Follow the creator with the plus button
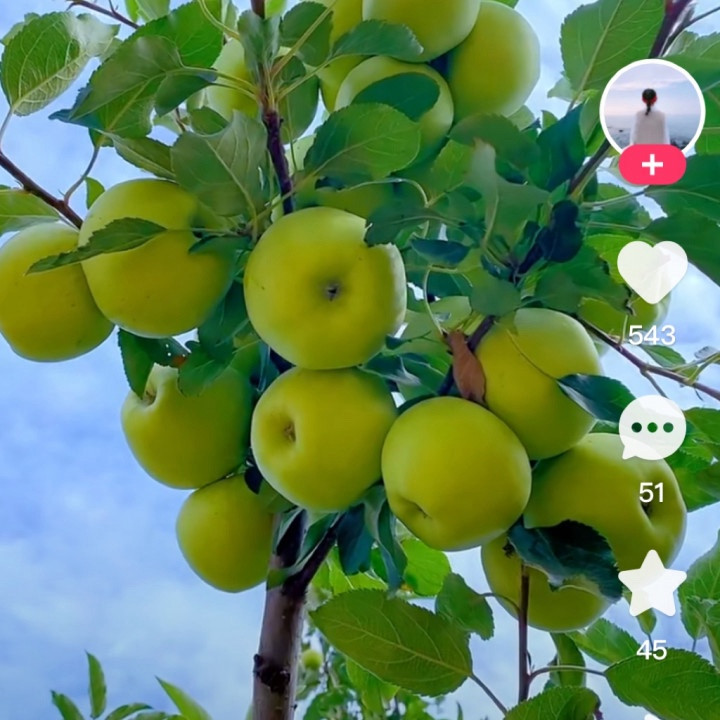This screenshot has width=720, height=720. (x=652, y=165)
